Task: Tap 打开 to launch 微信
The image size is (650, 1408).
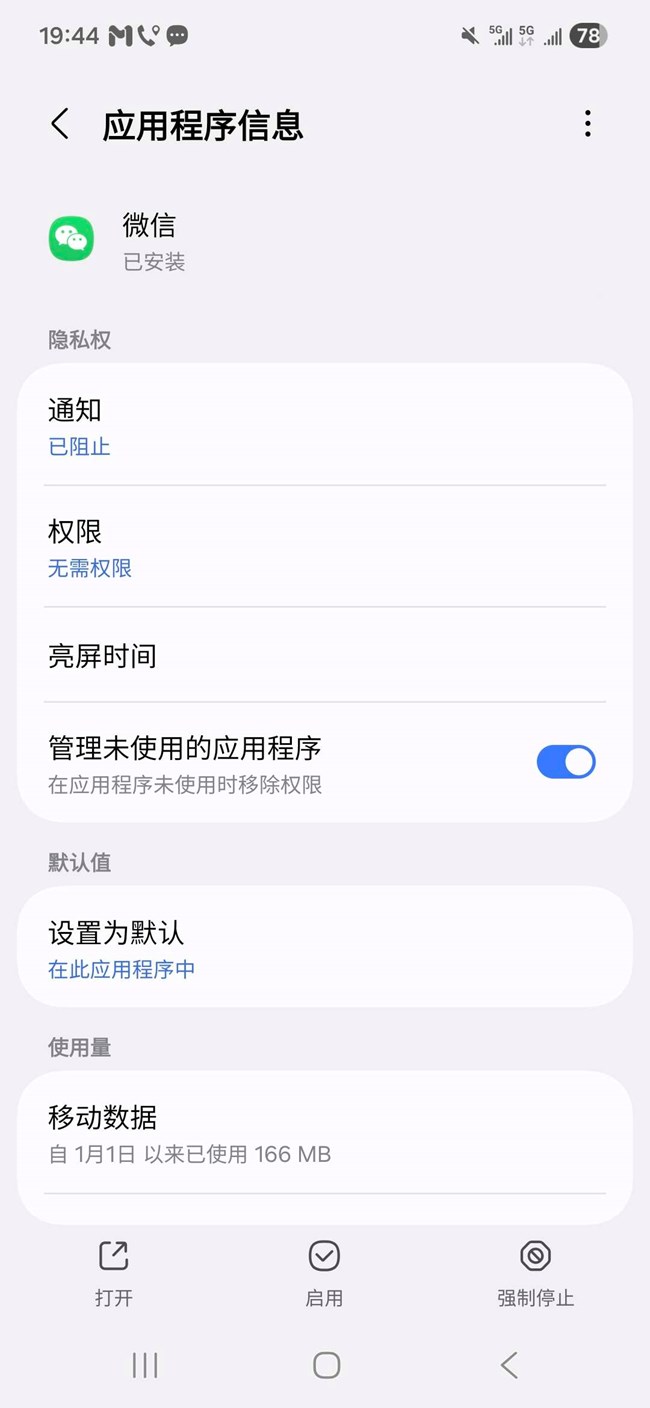Action: (x=114, y=1272)
